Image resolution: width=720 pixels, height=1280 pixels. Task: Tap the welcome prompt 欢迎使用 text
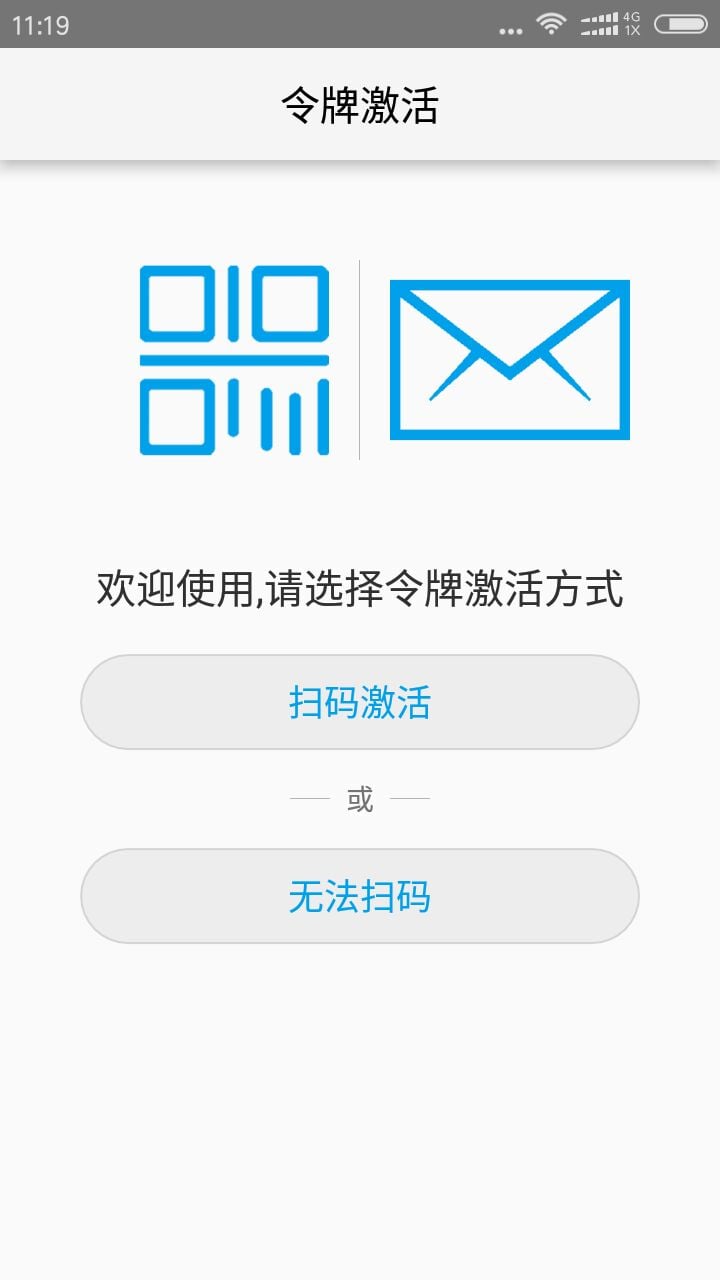(x=360, y=588)
